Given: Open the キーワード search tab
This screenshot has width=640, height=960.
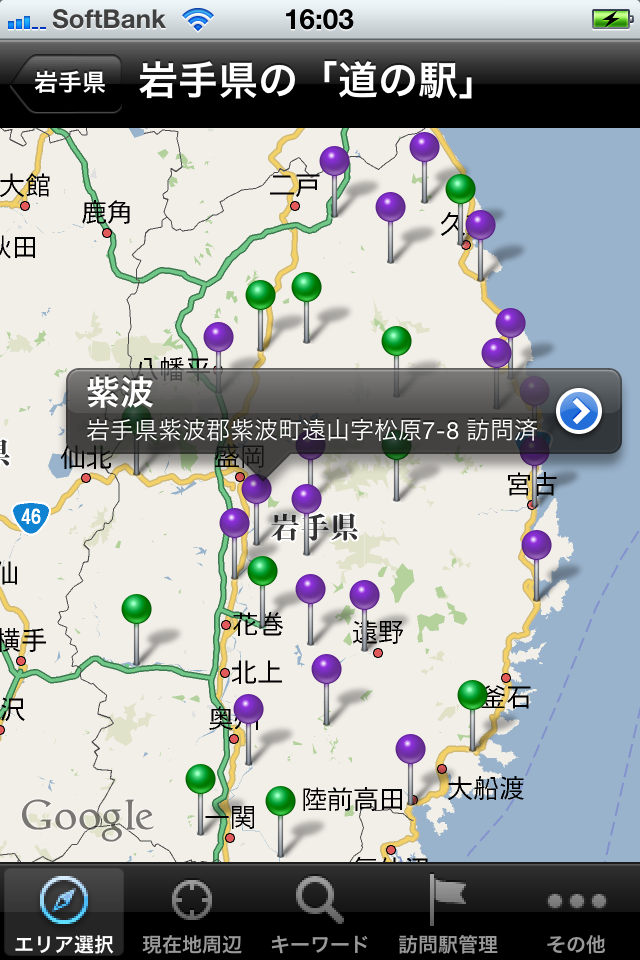Looking at the screenshot, I should point(320,912).
